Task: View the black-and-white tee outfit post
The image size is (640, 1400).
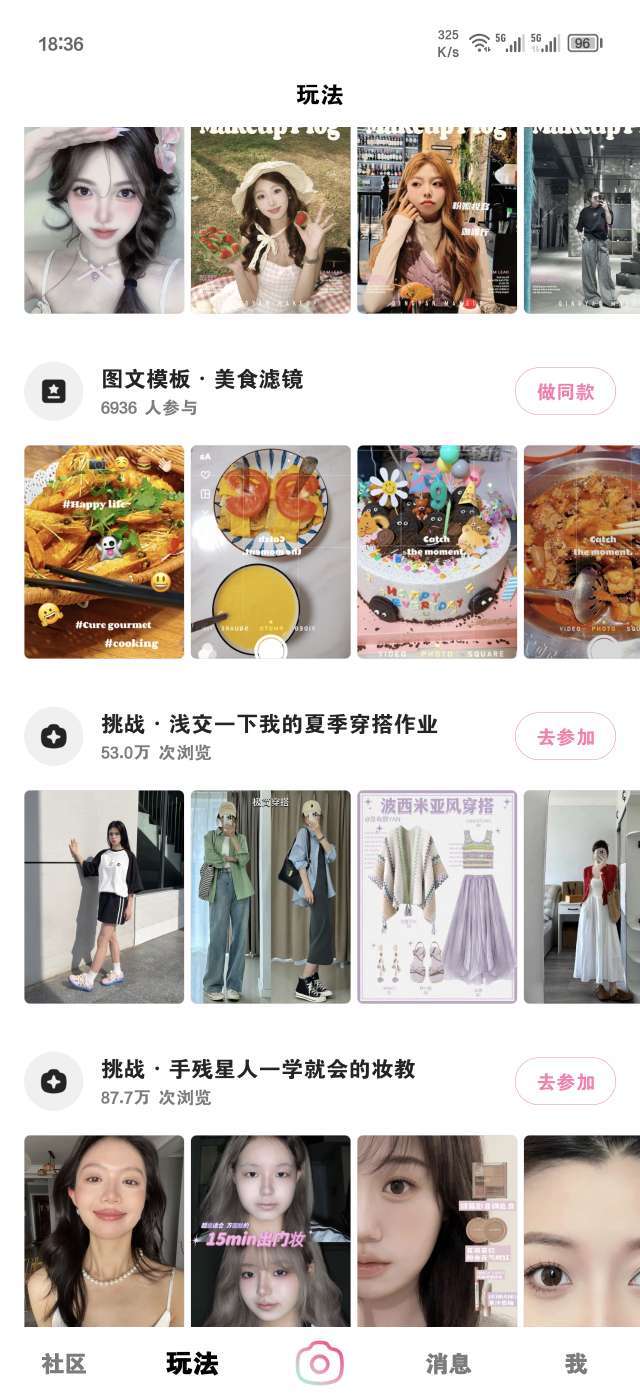Action: tap(104, 897)
